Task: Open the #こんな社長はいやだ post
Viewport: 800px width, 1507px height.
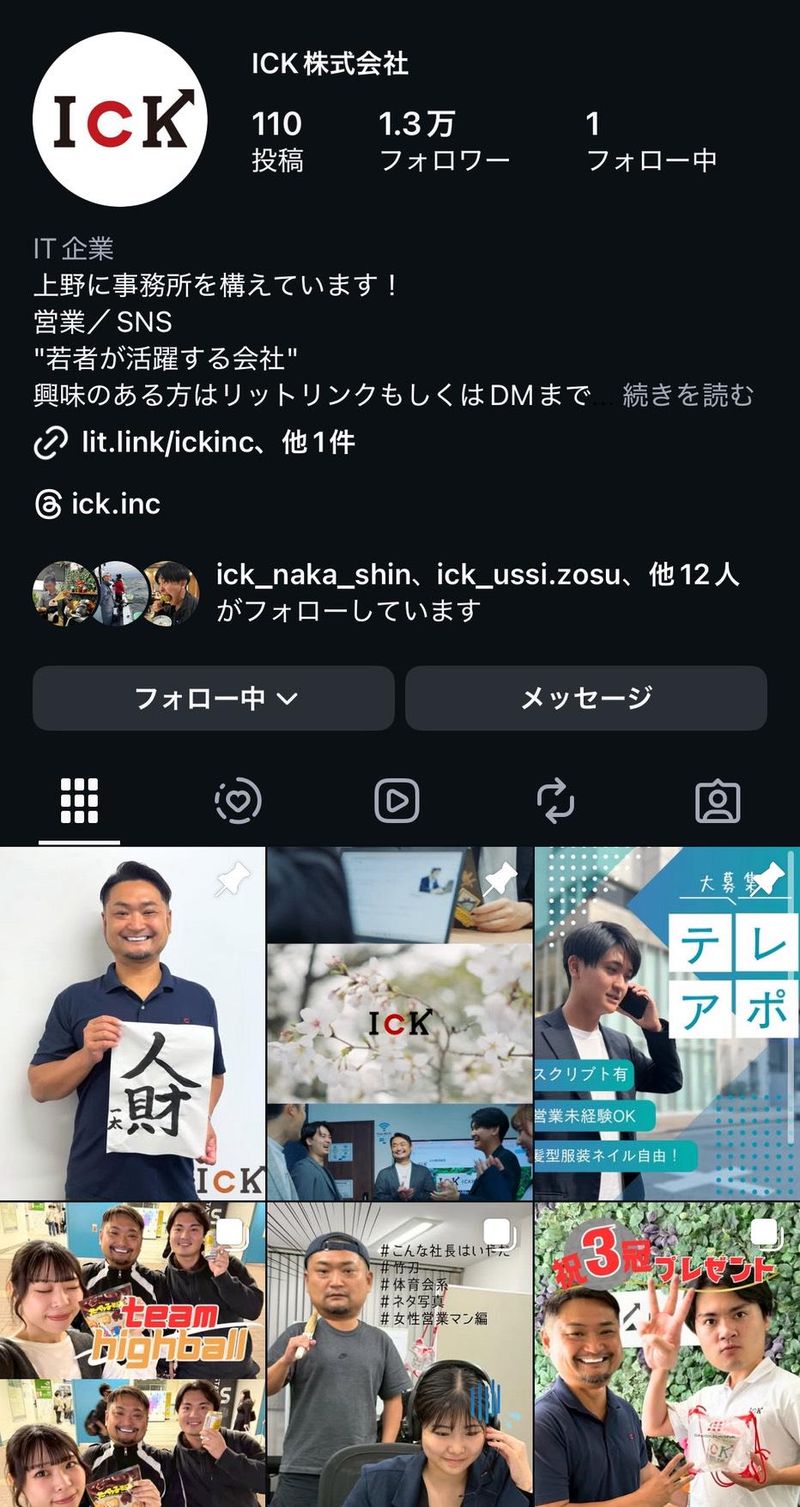Action: 399,1355
